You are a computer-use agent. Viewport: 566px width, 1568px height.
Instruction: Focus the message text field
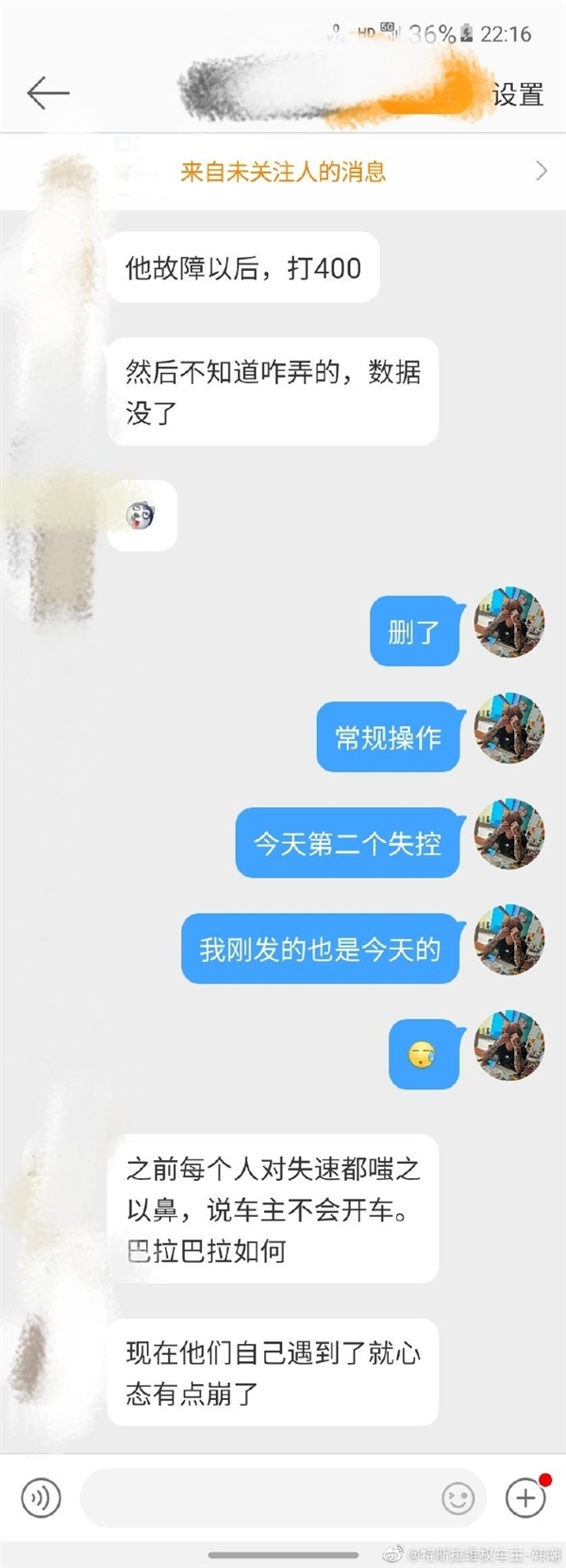point(255,1497)
